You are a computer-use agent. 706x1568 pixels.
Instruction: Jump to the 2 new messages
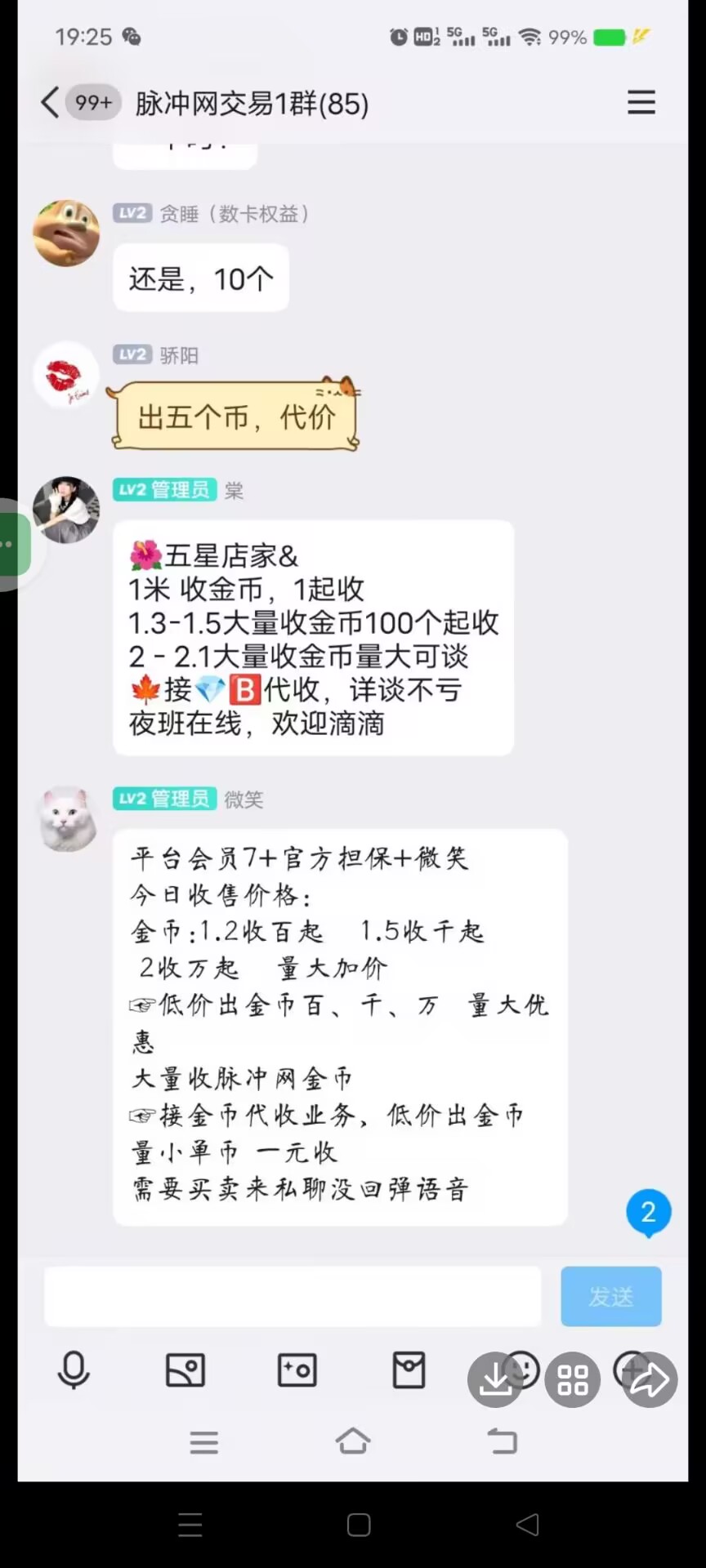coord(648,1213)
